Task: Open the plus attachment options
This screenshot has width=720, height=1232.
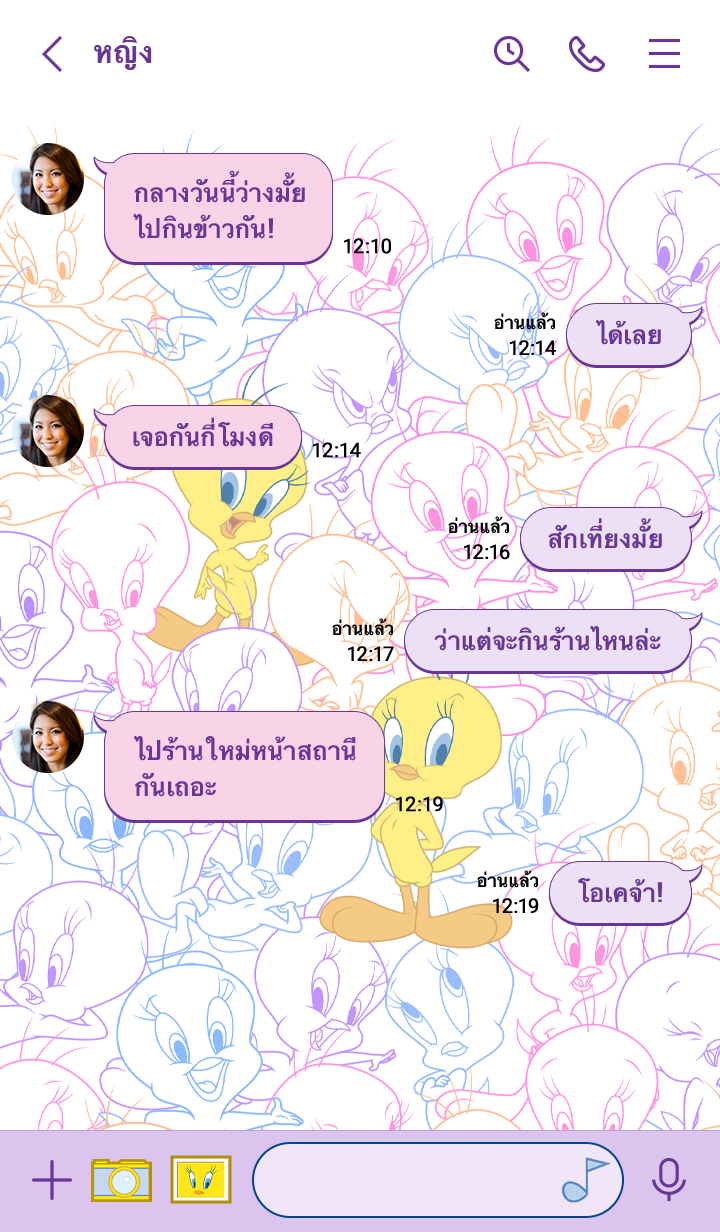Action: [52, 1181]
